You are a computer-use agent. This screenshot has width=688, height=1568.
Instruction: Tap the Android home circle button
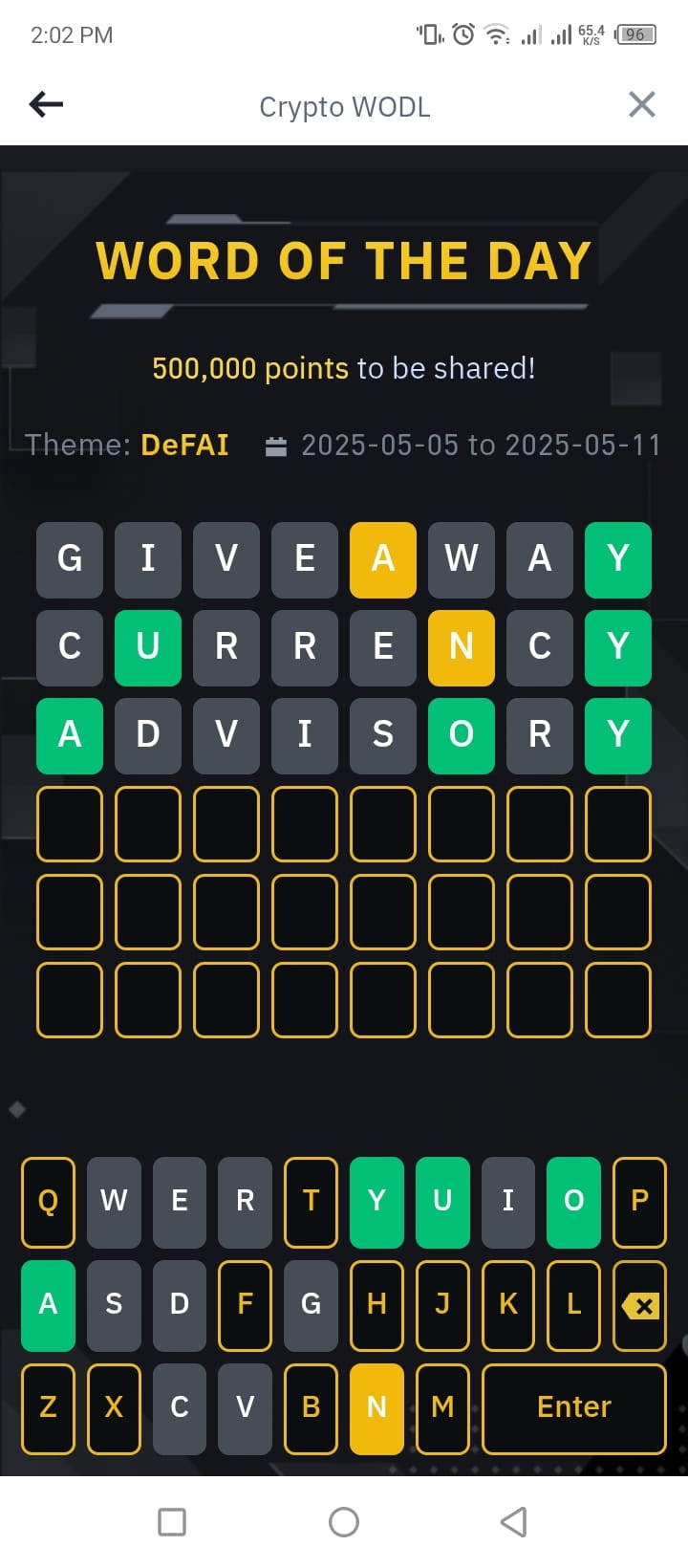[x=344, y=1522]
